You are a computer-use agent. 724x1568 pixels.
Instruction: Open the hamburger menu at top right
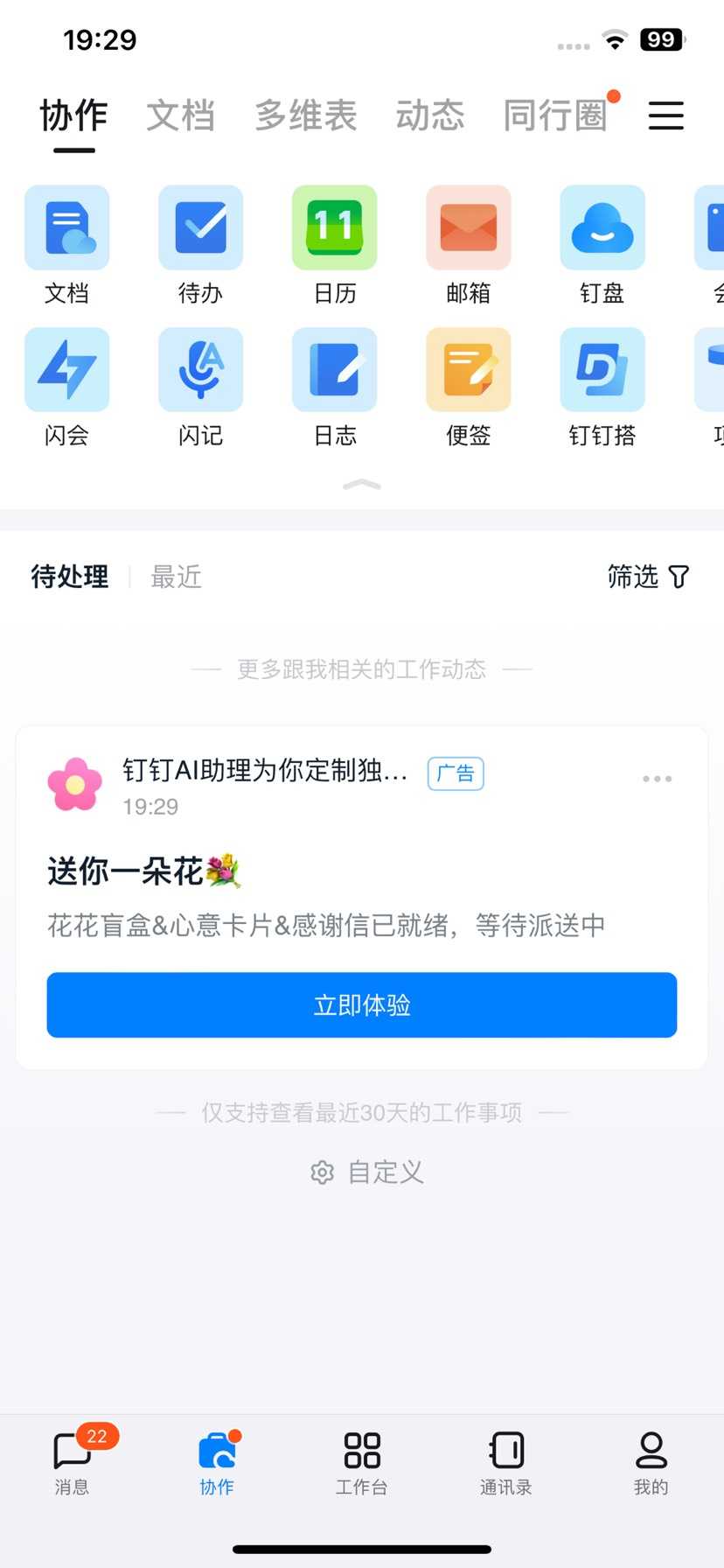pyautogui.click(x=665, y=115)
